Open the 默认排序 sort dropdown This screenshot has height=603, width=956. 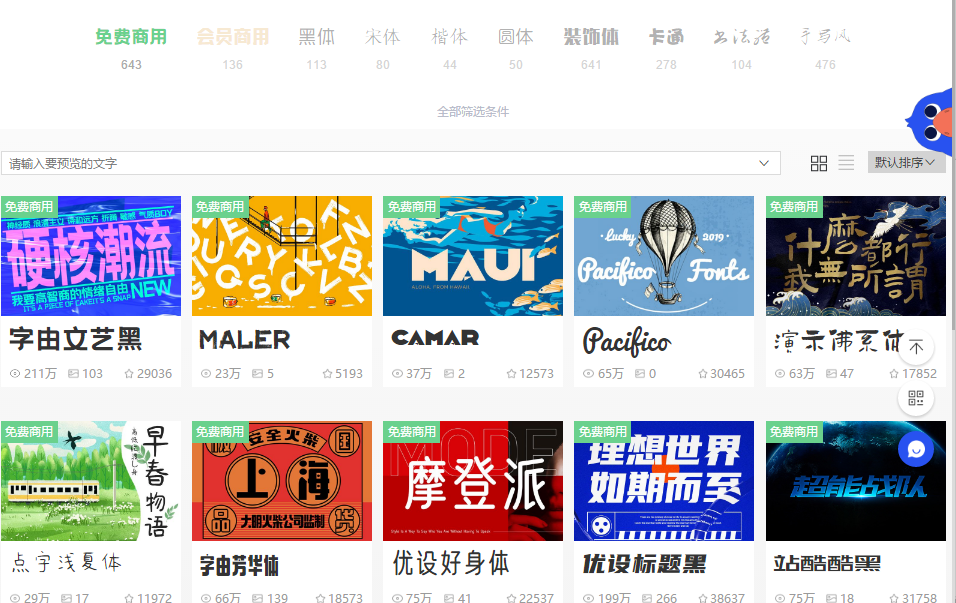coord(906,163)
